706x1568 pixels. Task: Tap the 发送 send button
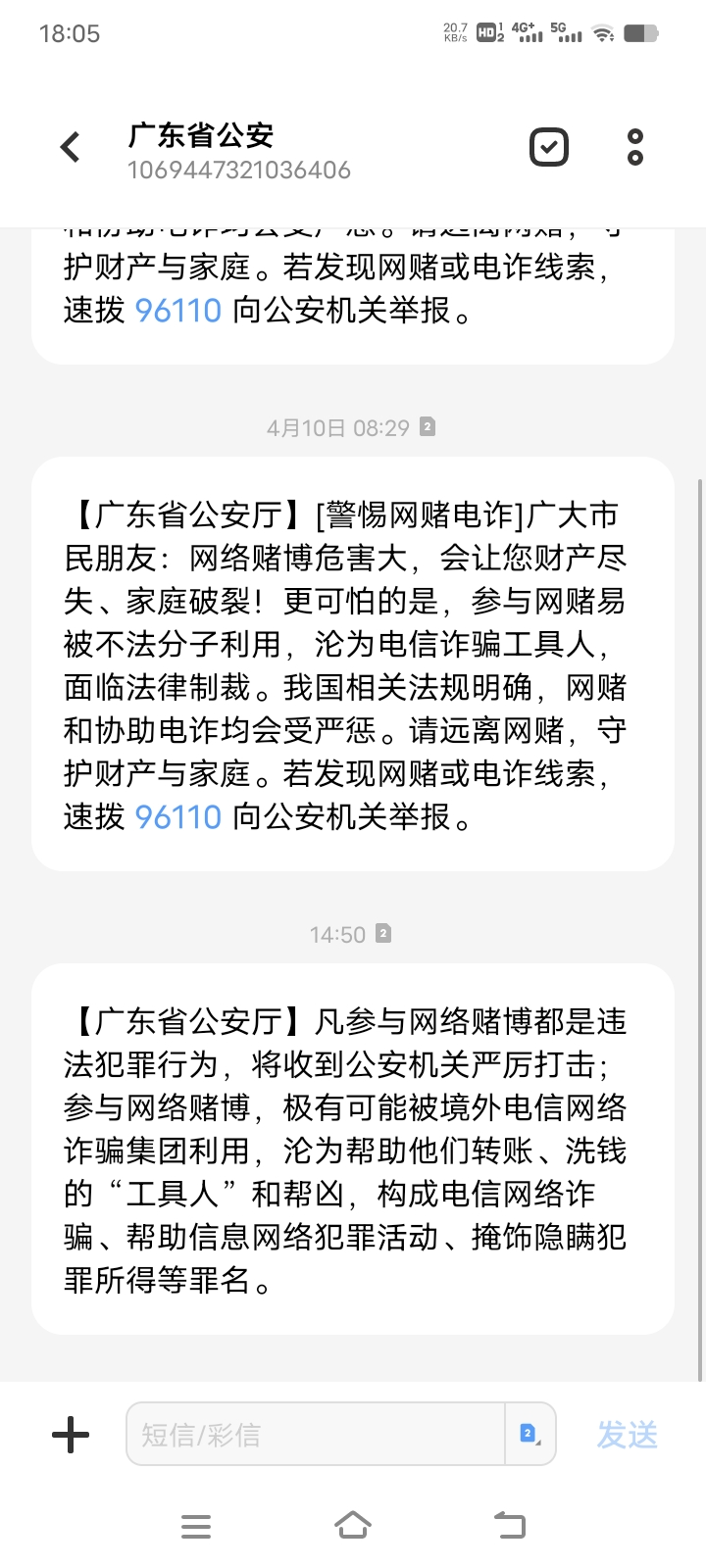tap(626, 1434)
